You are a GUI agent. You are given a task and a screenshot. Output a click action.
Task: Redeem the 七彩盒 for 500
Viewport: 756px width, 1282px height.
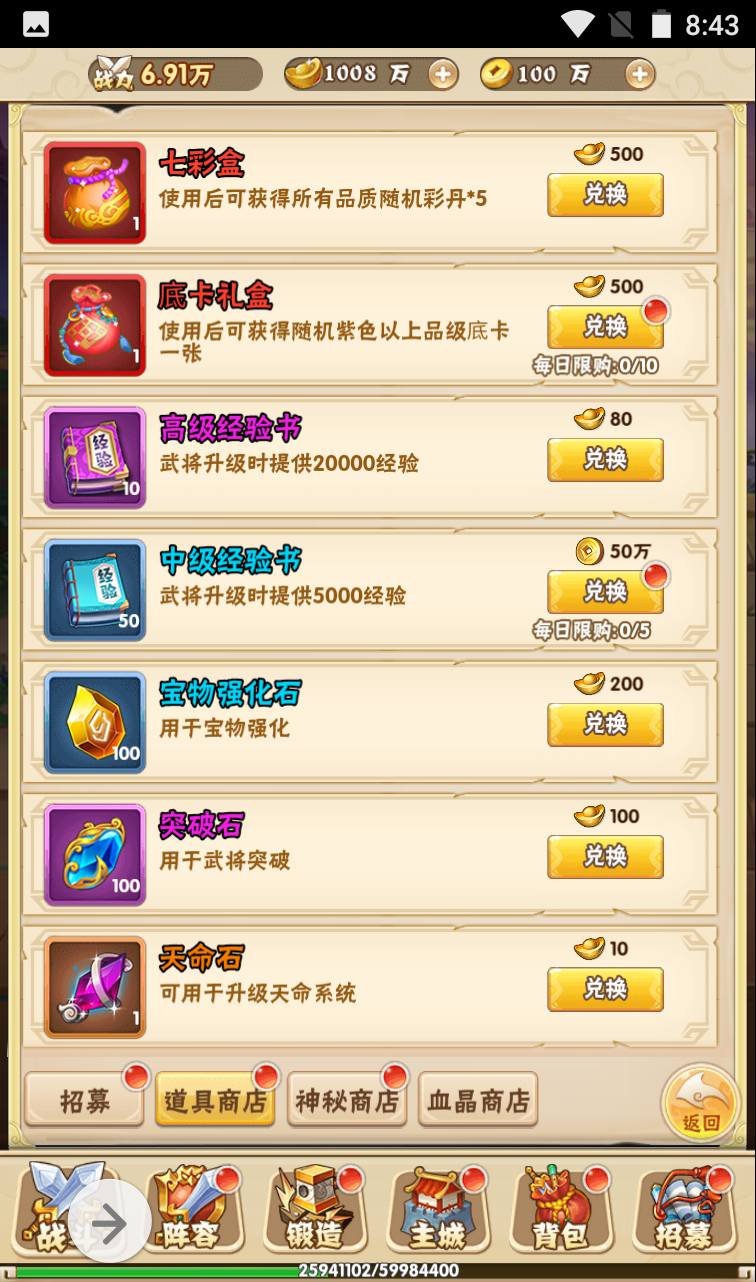point(605,194)
